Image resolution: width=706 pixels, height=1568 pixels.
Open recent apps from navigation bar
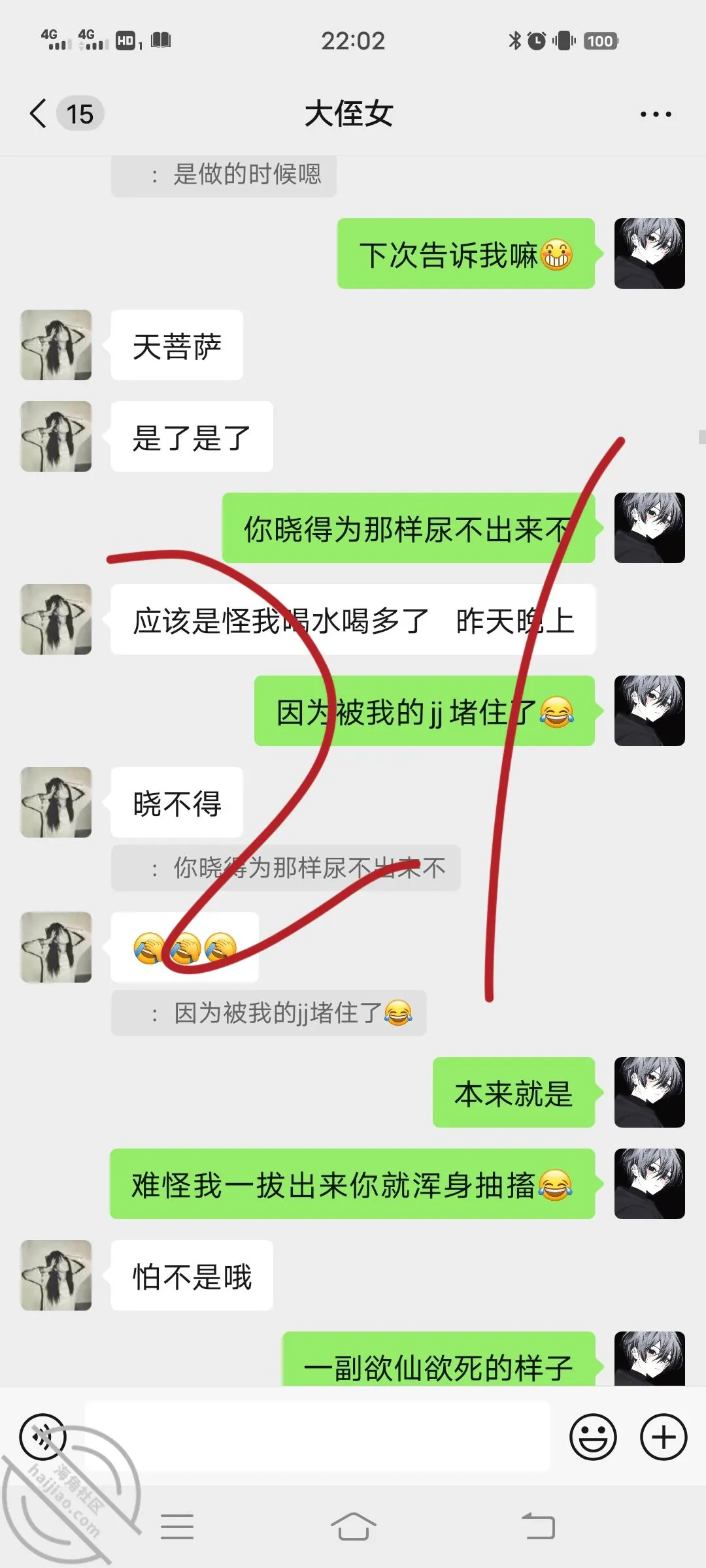(176, 1527)
